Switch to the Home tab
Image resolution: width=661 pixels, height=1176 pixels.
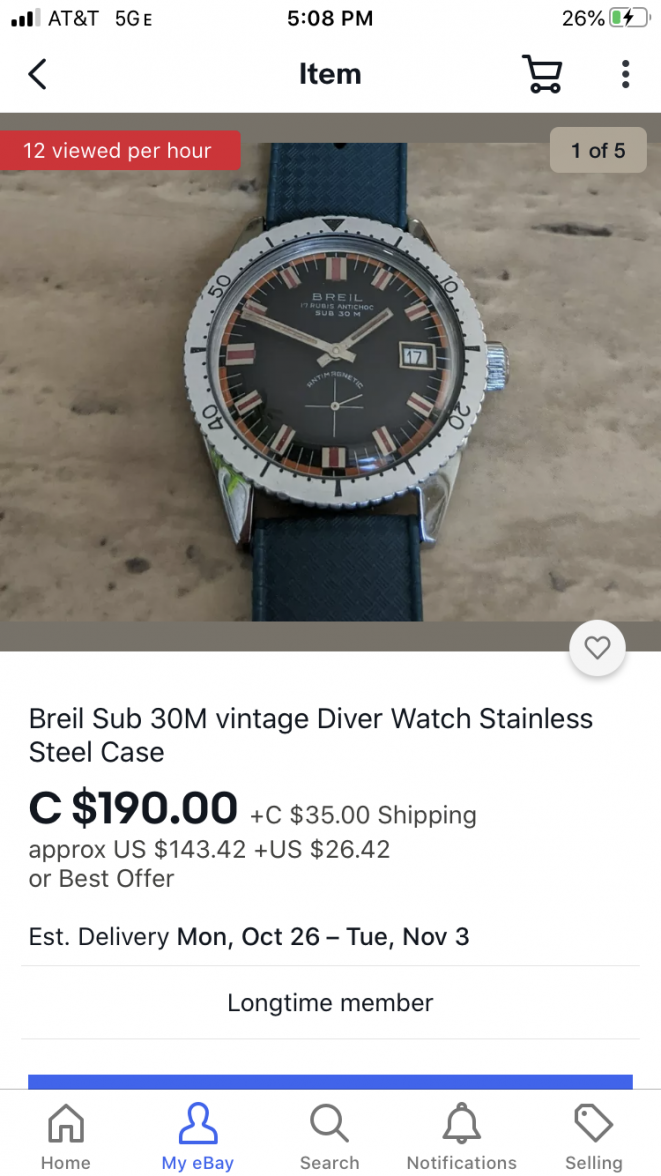click(66, 1136)
